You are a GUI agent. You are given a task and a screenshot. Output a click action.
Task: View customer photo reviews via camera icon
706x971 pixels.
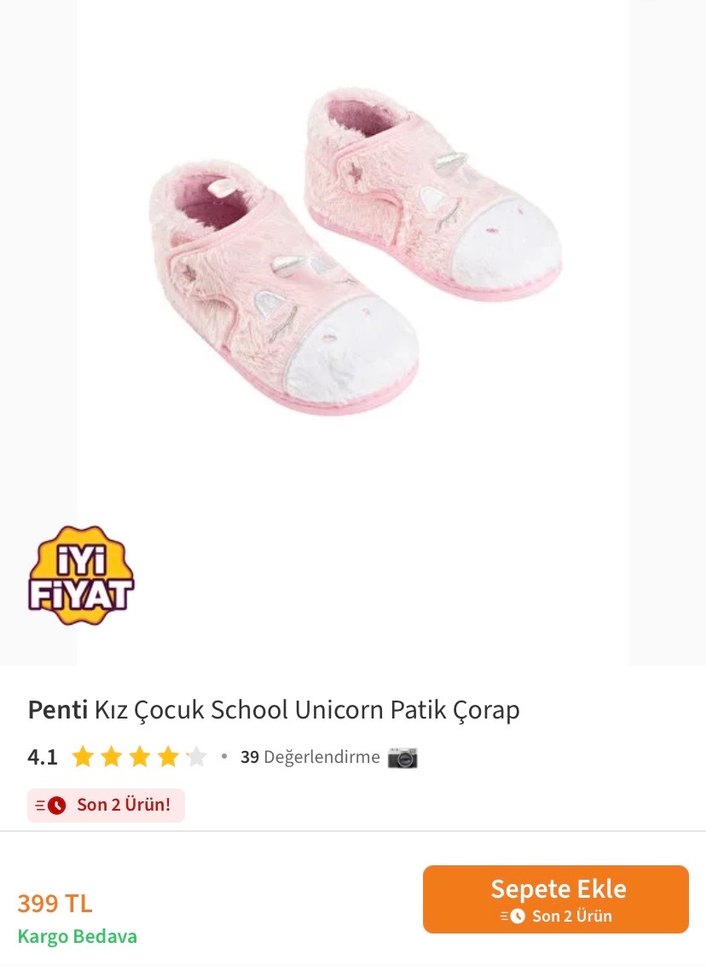point(402,757)
